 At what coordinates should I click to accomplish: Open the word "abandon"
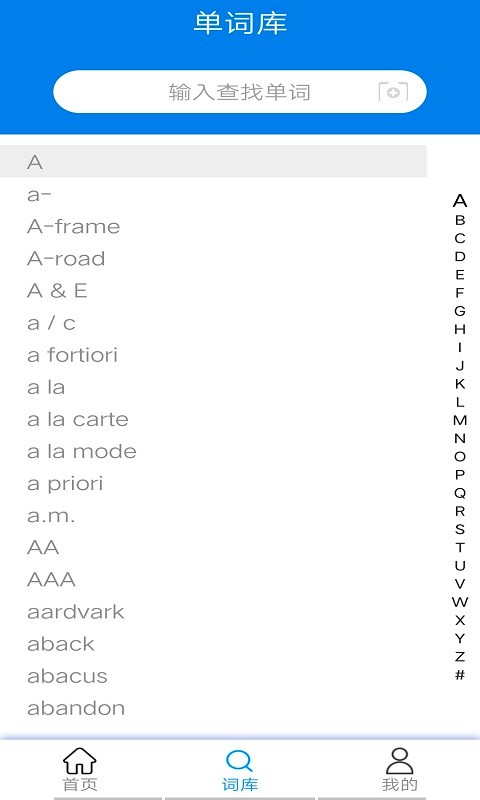[76, 708]
